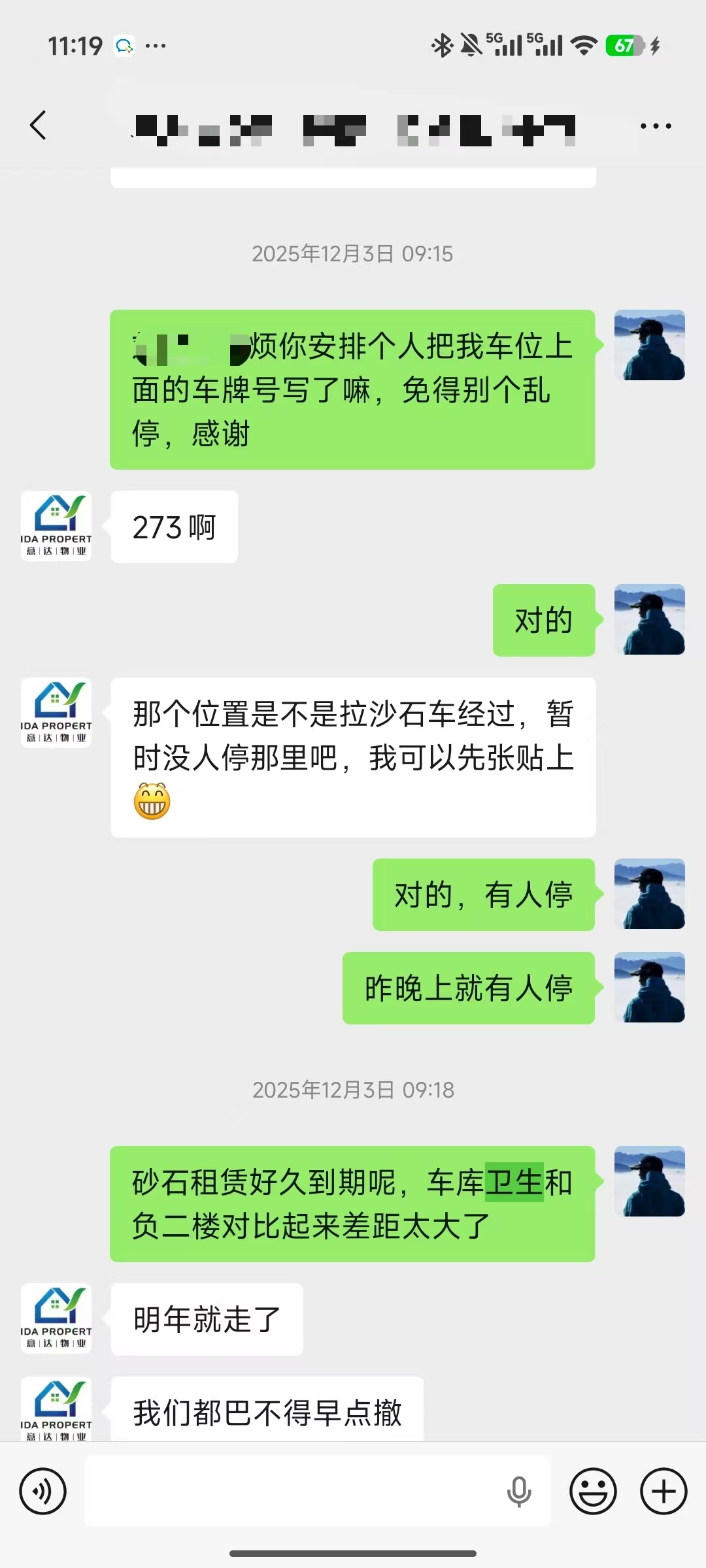Open the plus attachment menu
Screen dimensions: 706x1568
(664, 1492)
